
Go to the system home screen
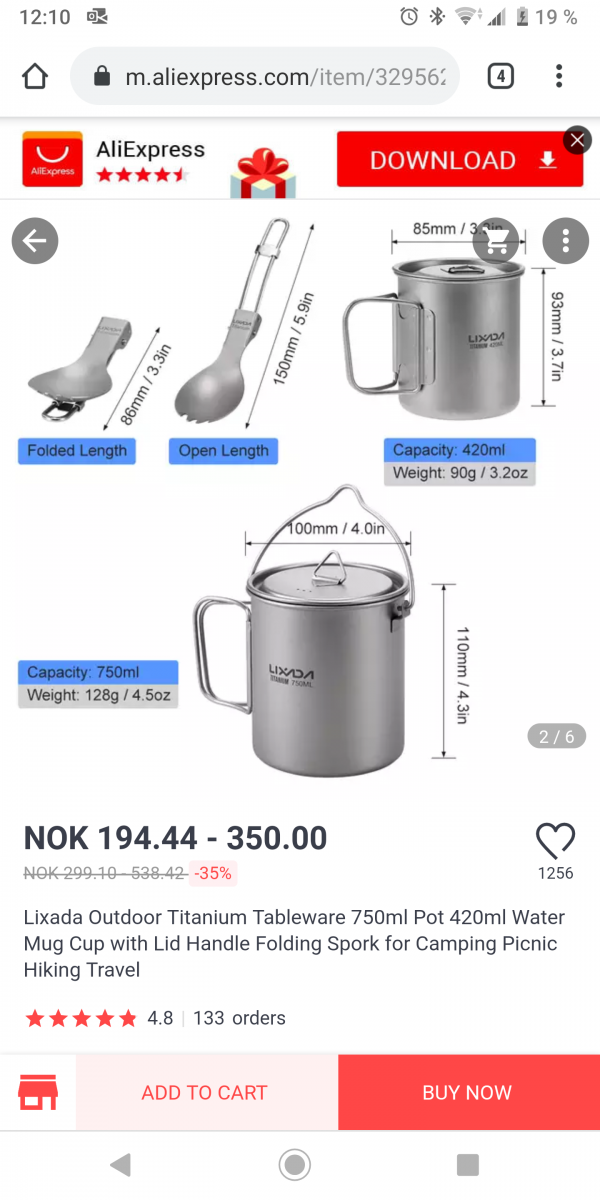(295, 1164)
